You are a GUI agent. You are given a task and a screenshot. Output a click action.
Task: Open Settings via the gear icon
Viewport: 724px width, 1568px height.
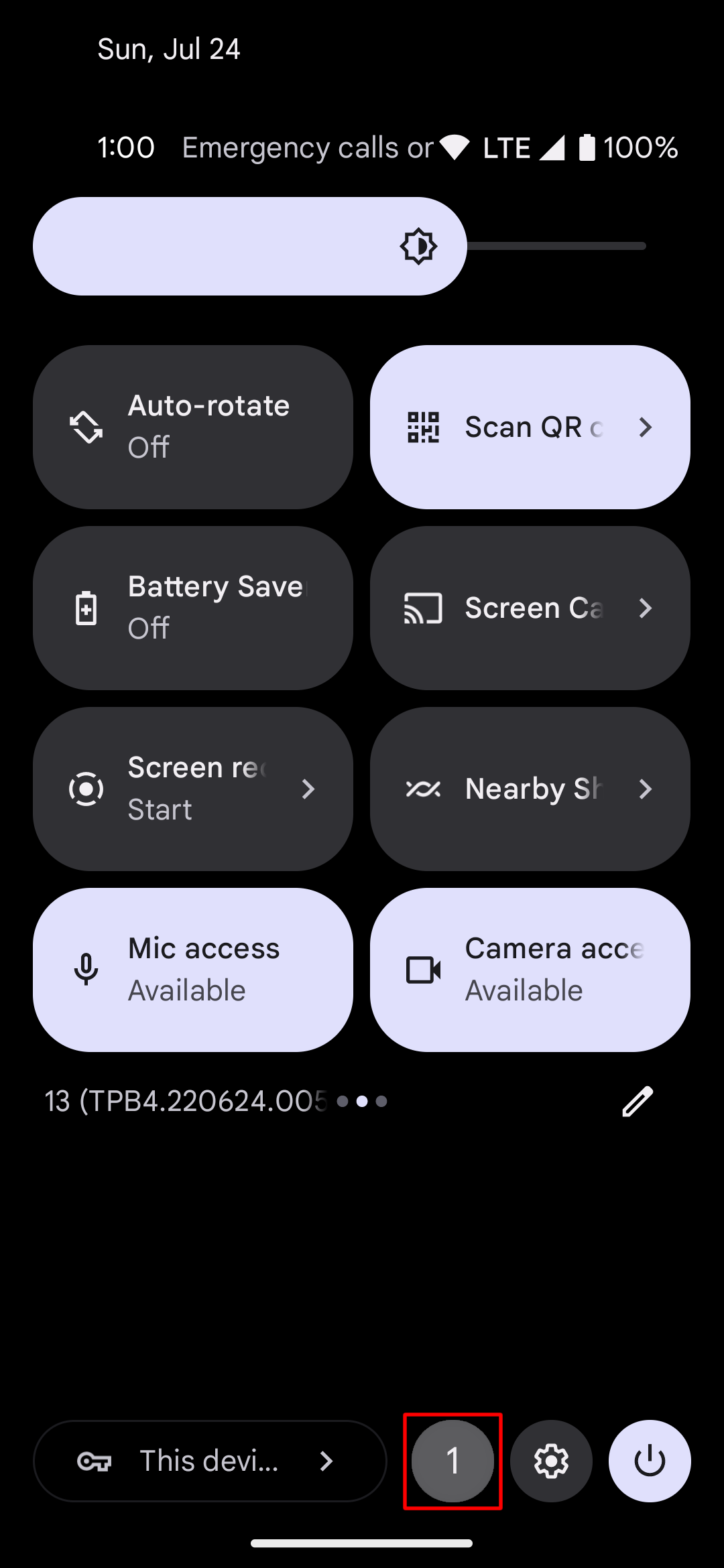[x=552, y=1461]
